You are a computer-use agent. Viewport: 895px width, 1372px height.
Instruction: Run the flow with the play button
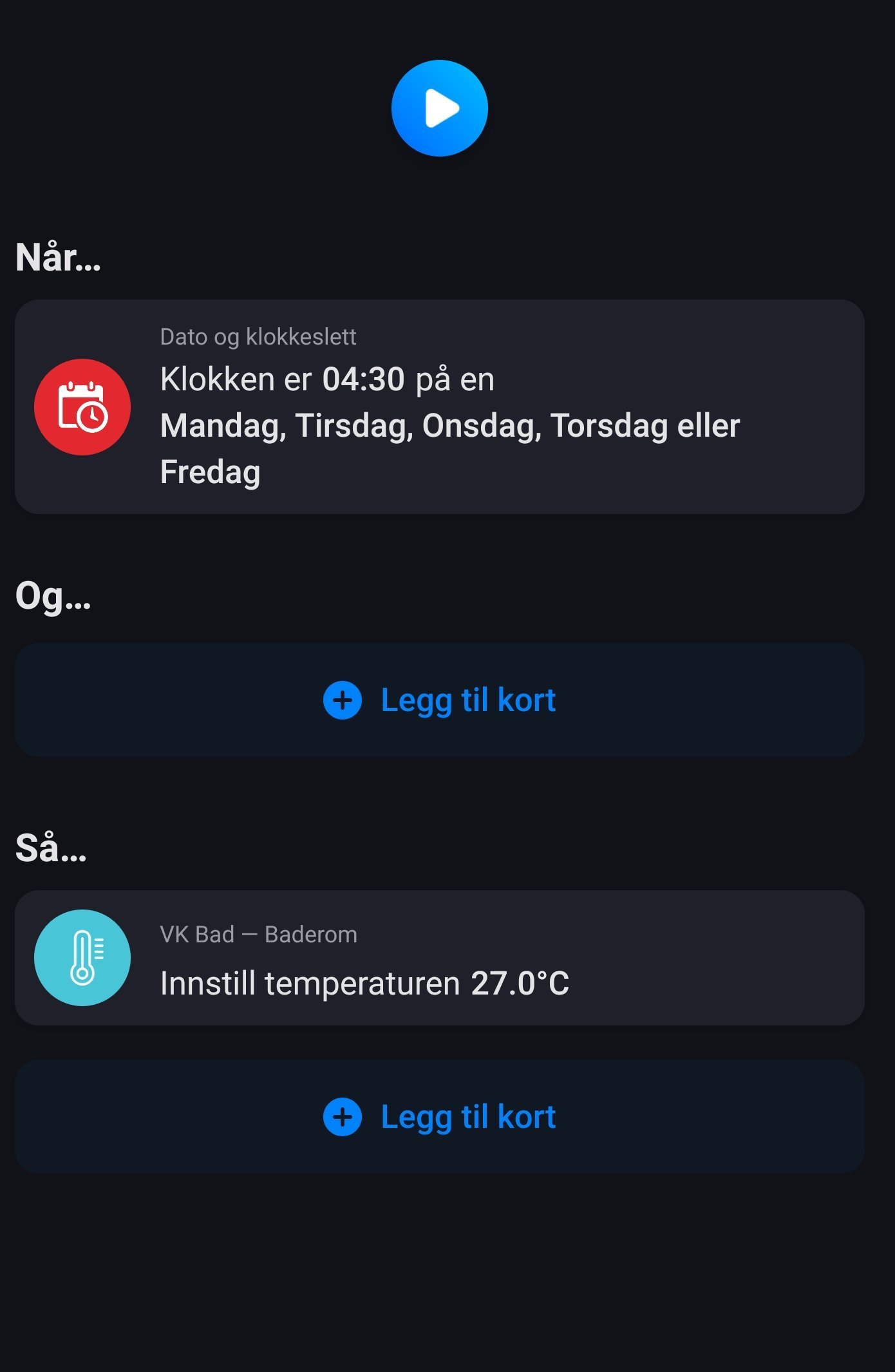tap(440, 108)
